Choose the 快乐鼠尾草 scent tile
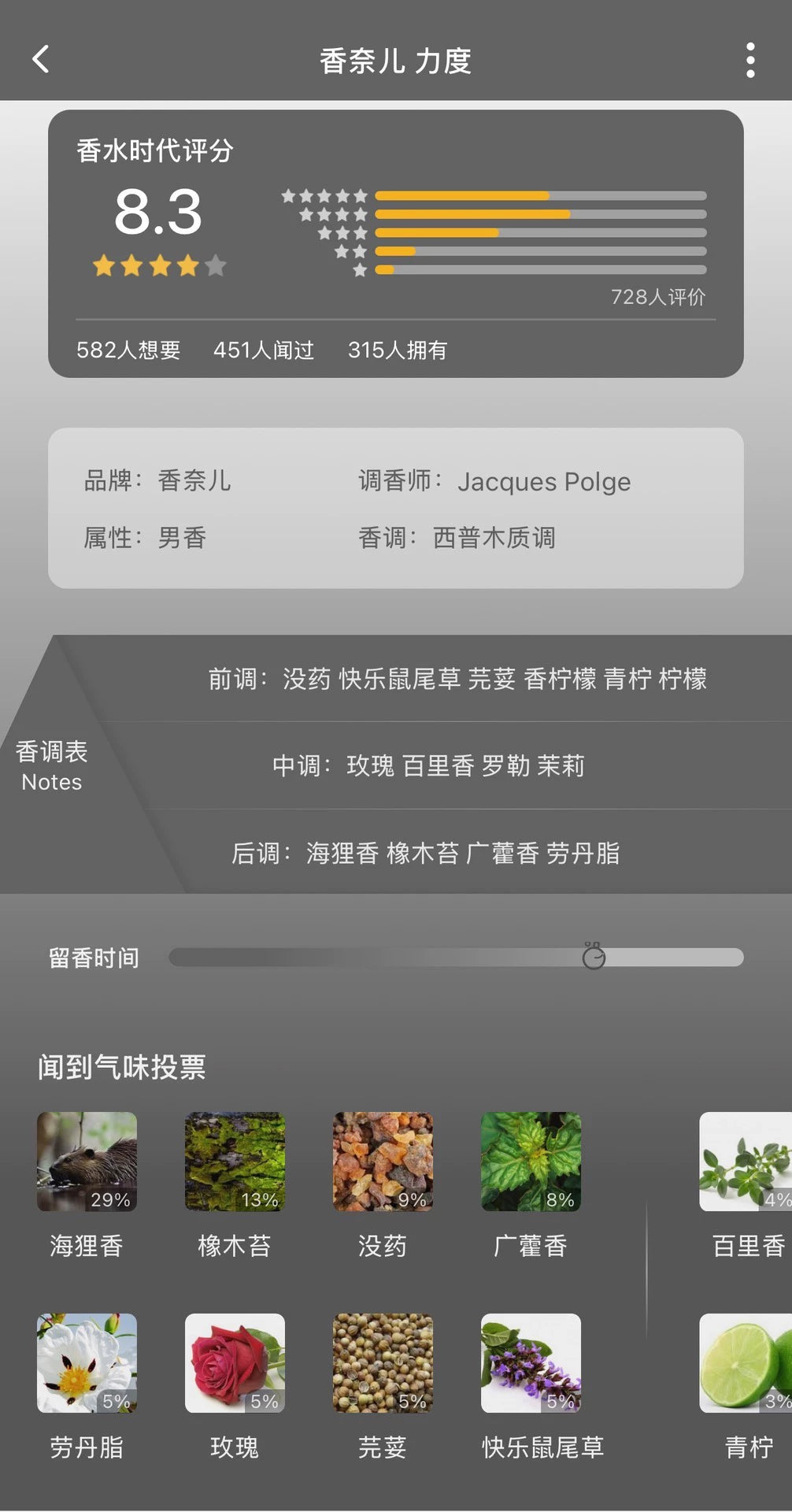The image size is (792, 1512). coord(531,1363)
